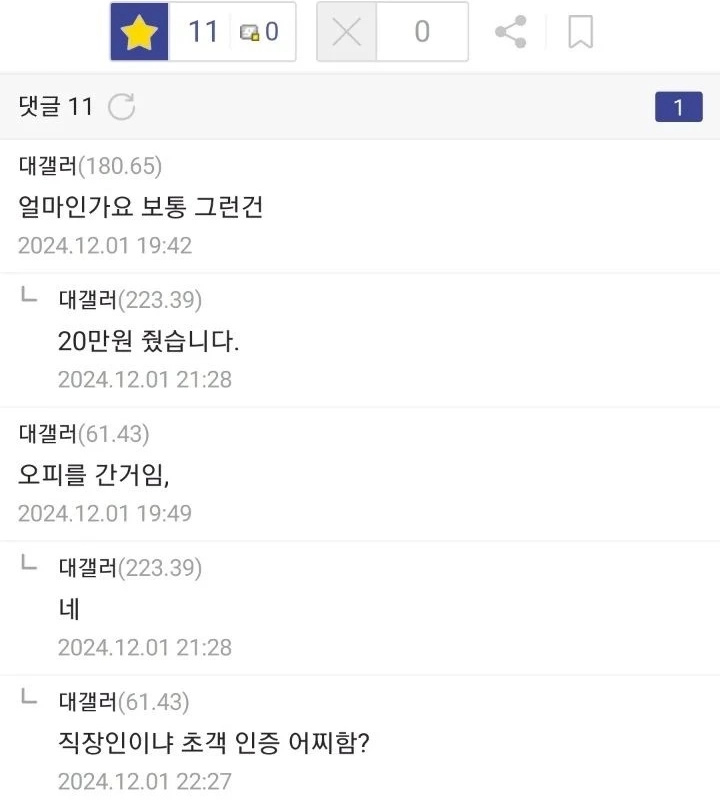The height and width of the screenshot is (800, 720).
Task: Bookmark this post
Action: pyautogui.click(x=580, y=32)
